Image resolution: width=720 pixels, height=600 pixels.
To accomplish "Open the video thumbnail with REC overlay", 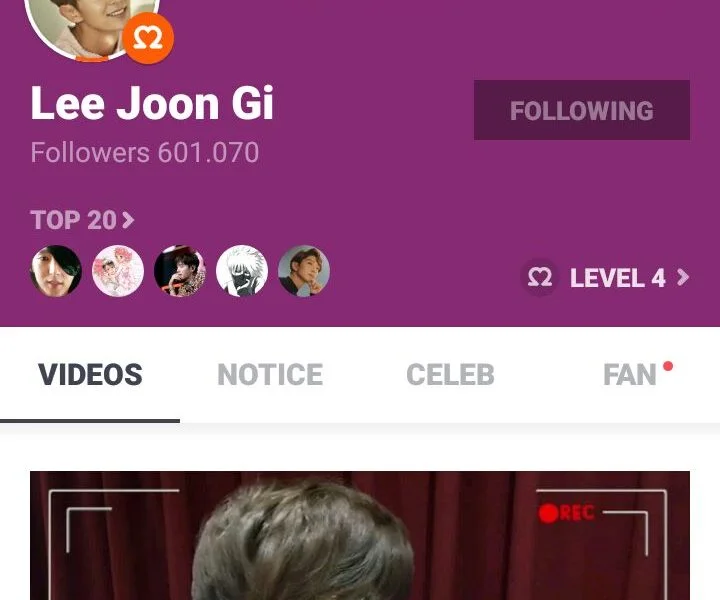I will (x=360, y=536).
